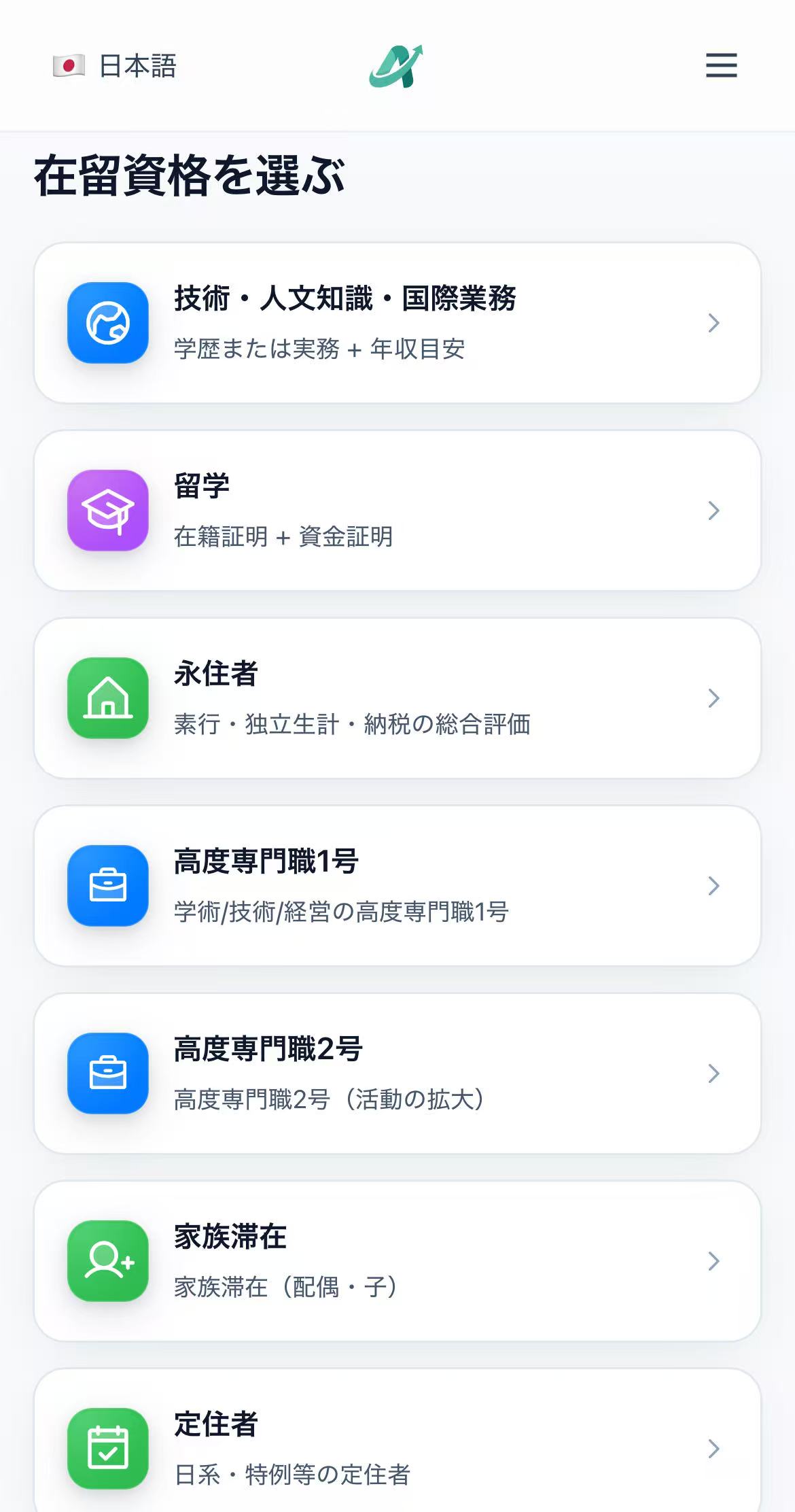Expand the 留学 card chevron
The image size is (795, 1512).
(714, 511)
